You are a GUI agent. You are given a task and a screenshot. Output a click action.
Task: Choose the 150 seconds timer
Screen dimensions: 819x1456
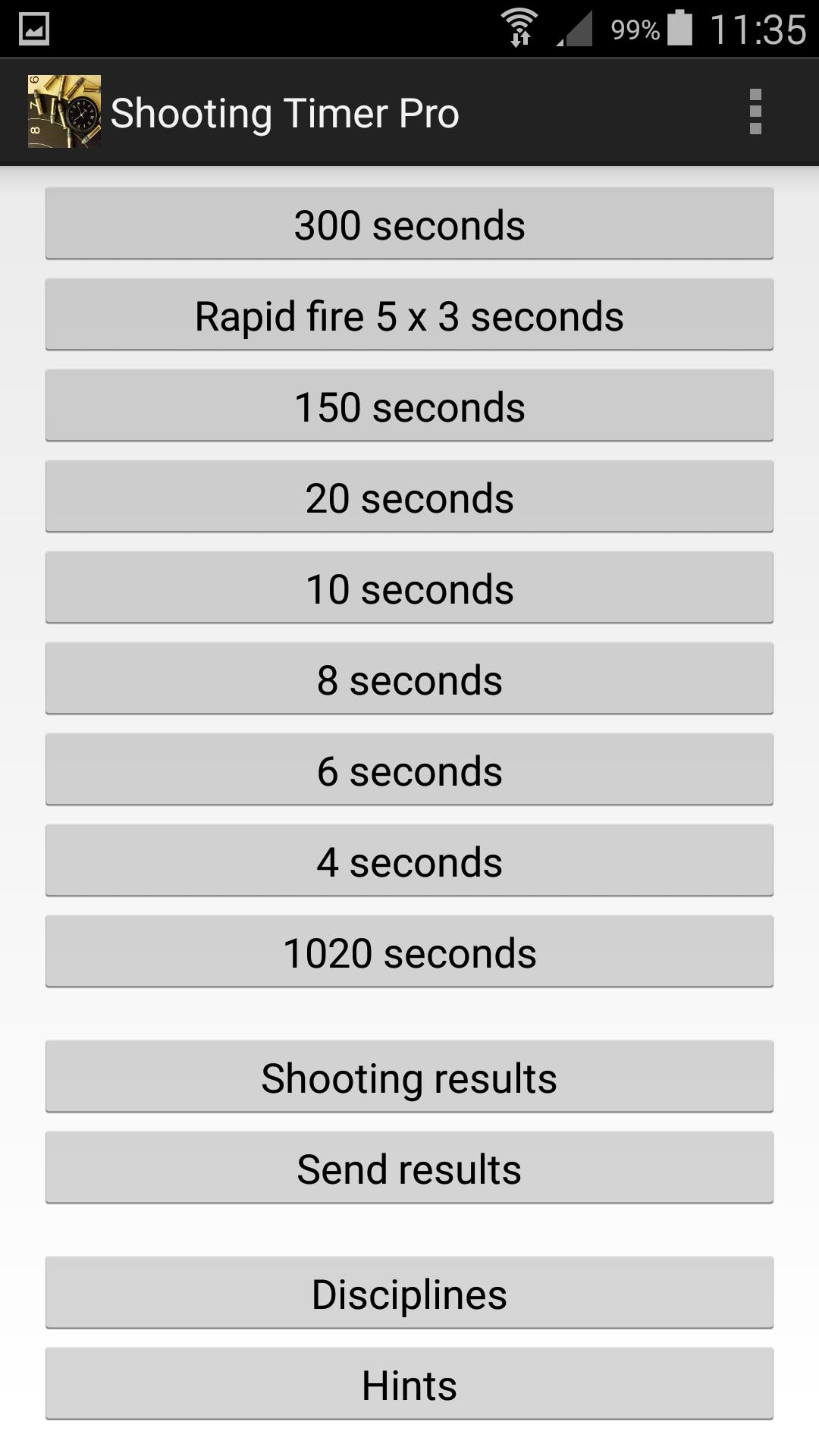tap(409, 406)
